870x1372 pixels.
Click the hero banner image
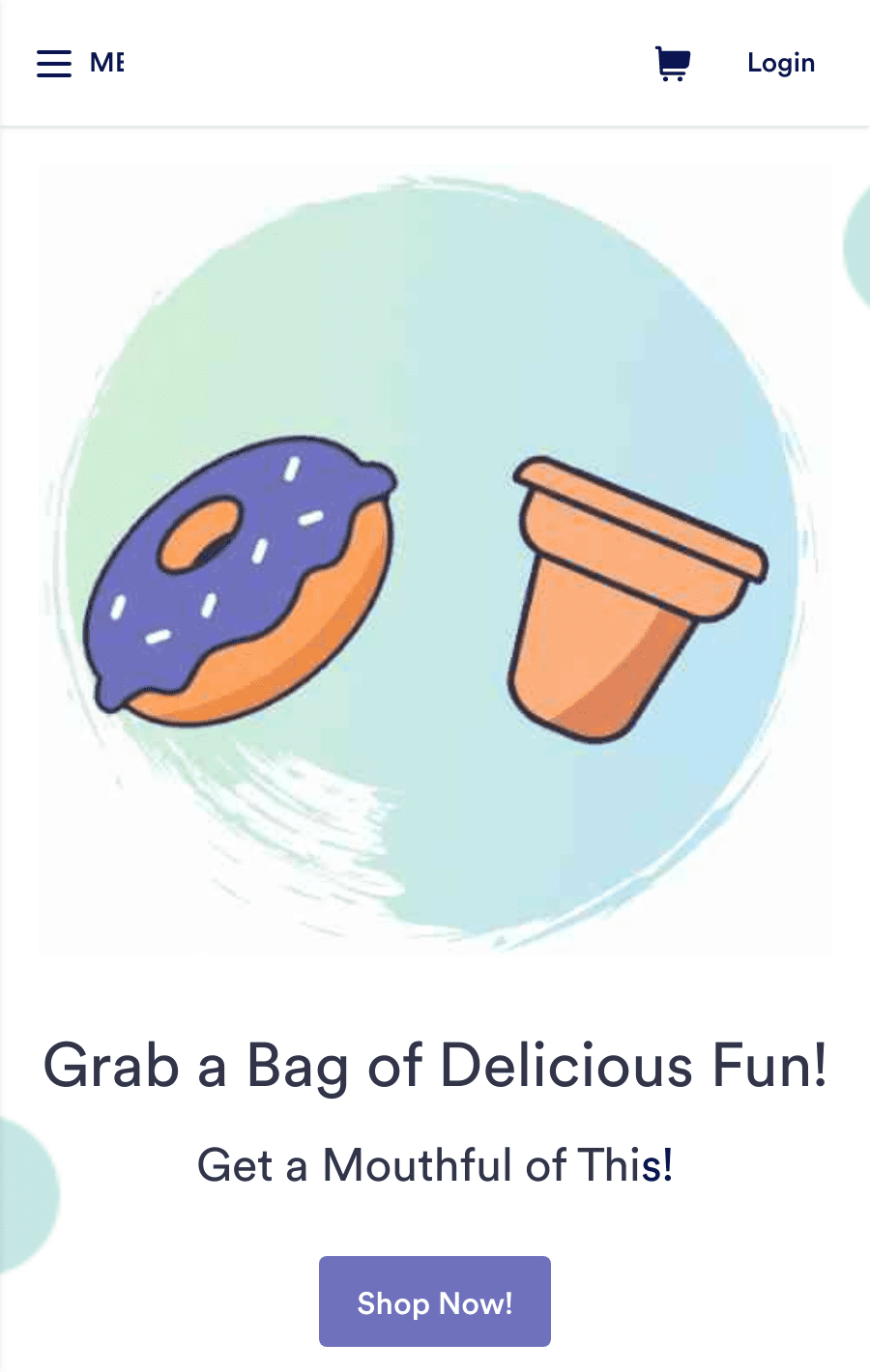(434, 560)
